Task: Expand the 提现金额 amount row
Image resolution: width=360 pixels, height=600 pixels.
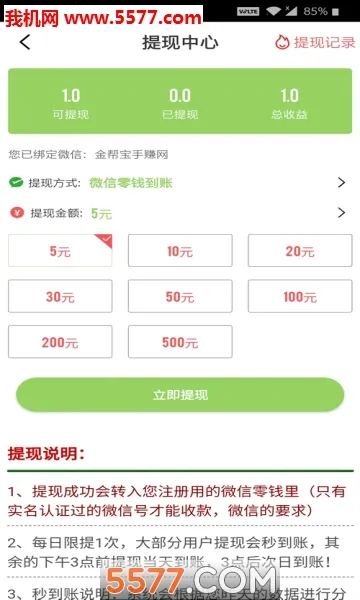Action: pos(180,213)
